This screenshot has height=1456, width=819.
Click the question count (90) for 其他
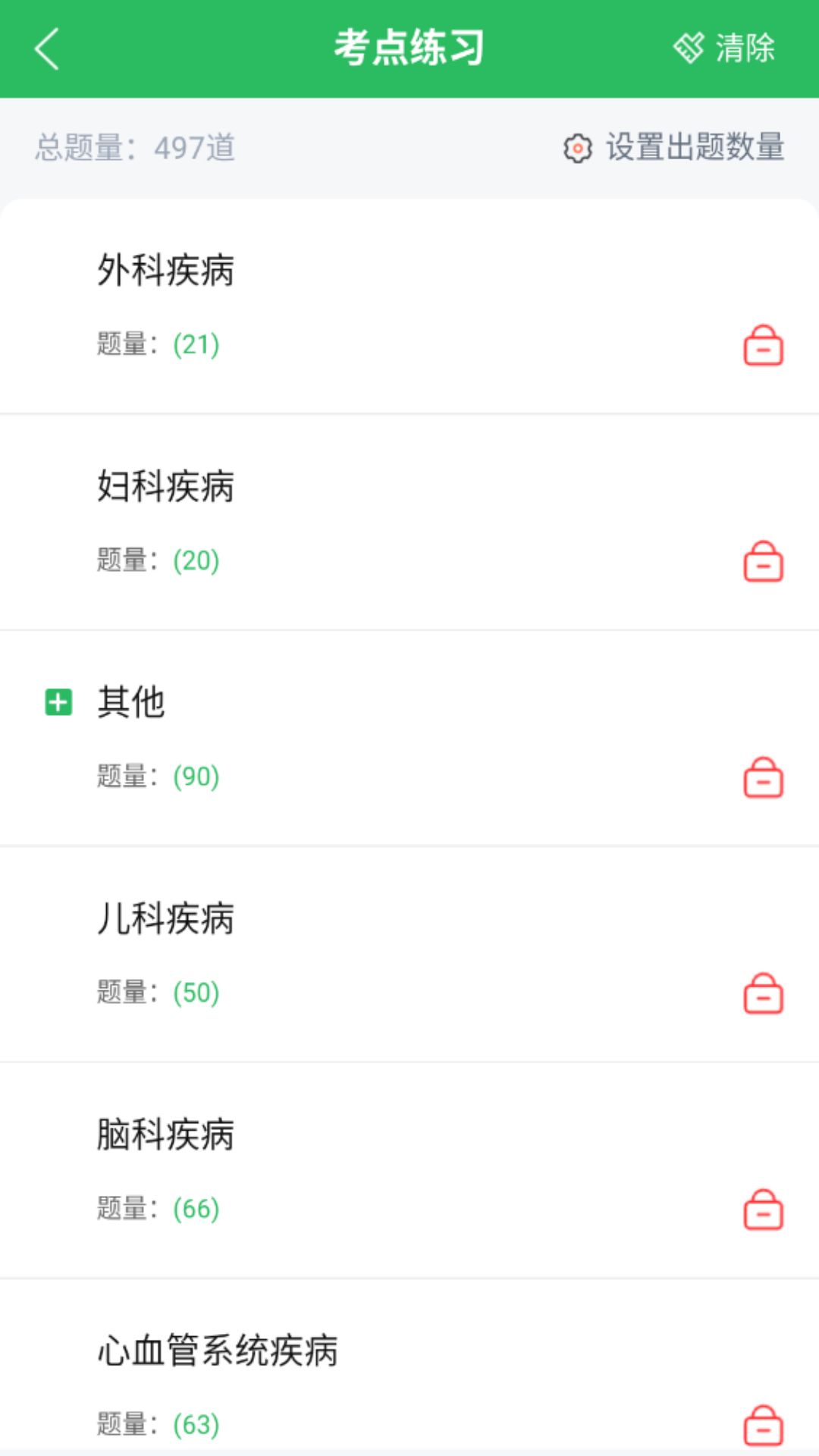tap(196, 776)
